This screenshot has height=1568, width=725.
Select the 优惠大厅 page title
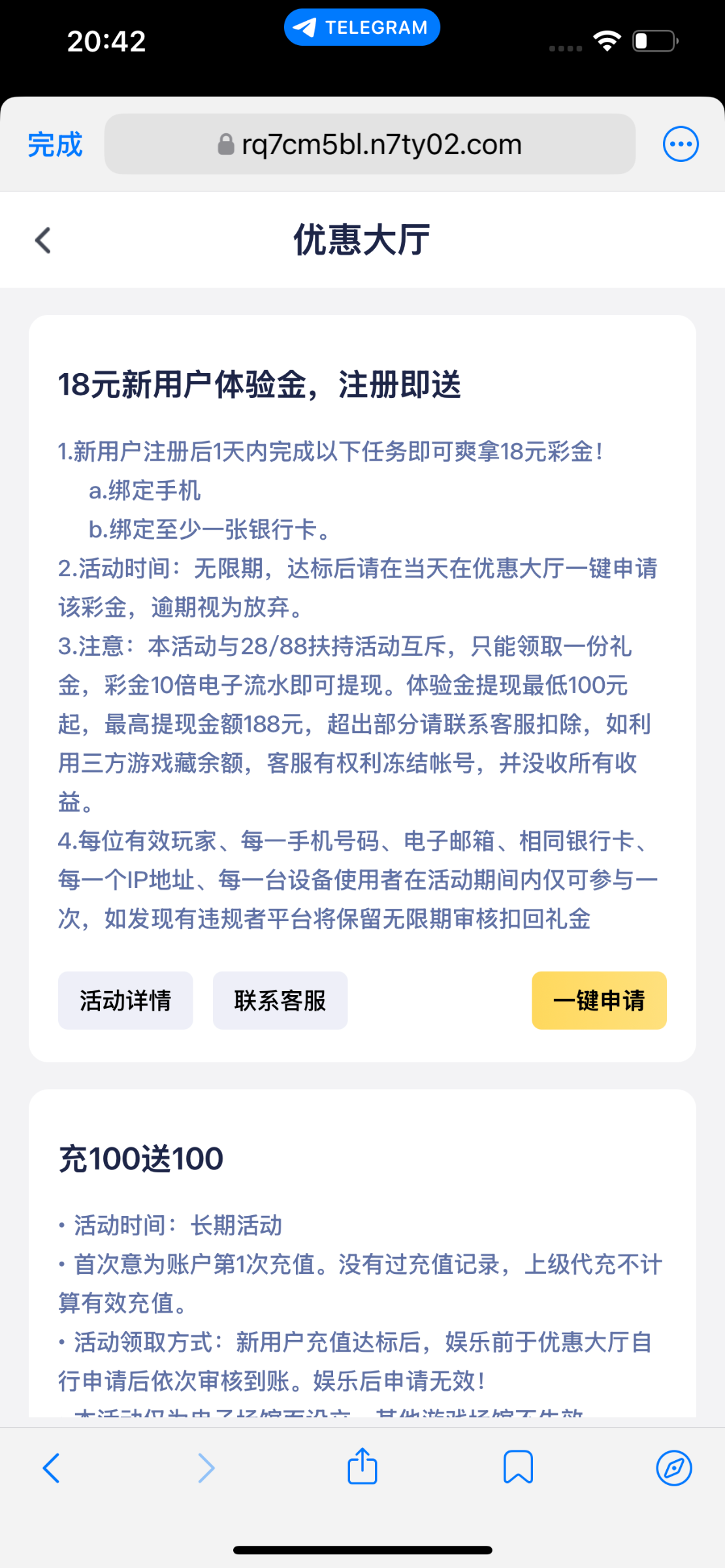[362, 240]
